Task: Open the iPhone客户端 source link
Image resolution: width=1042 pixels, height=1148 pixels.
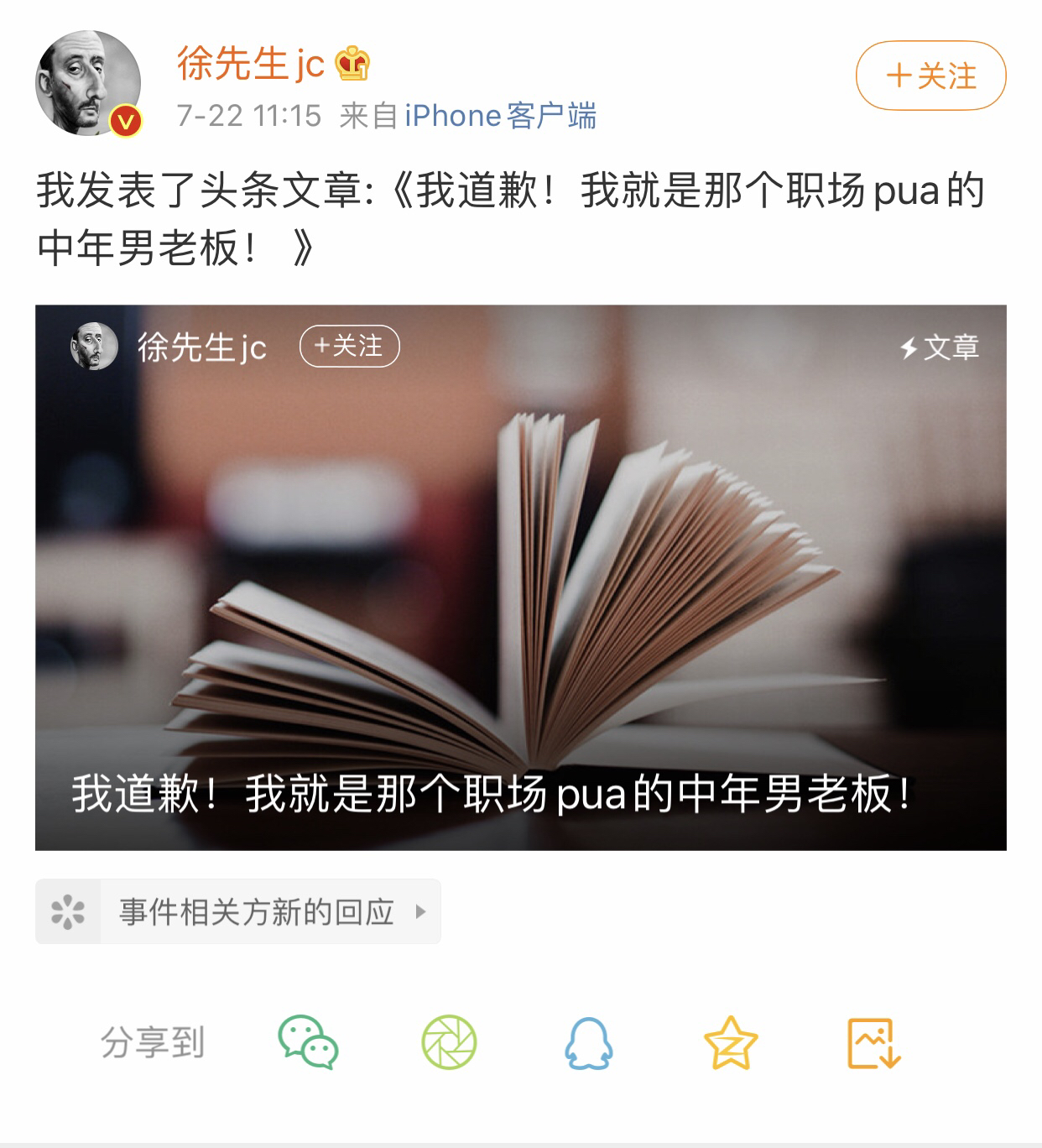Action: [500, 116]
